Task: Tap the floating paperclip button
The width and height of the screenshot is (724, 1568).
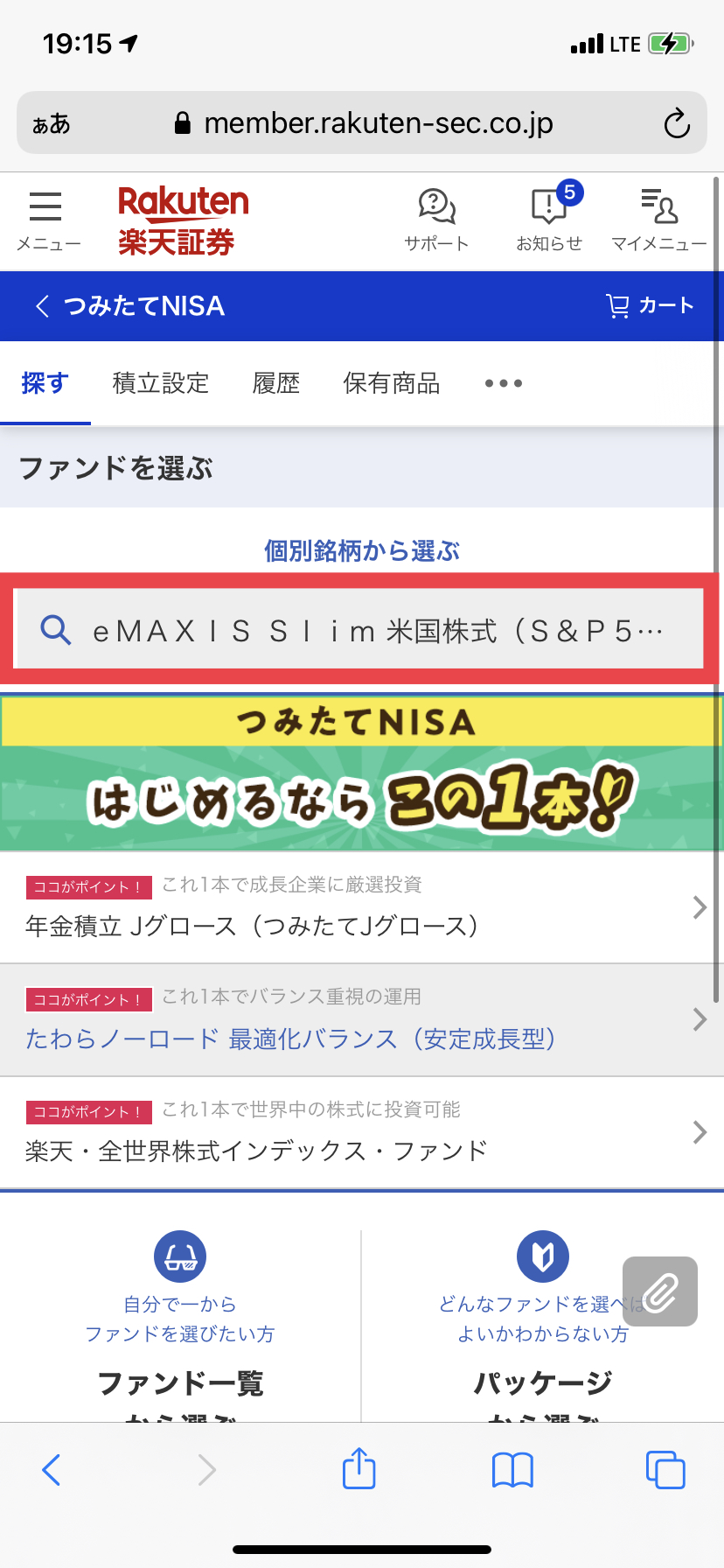Action: pos(660,1291)
